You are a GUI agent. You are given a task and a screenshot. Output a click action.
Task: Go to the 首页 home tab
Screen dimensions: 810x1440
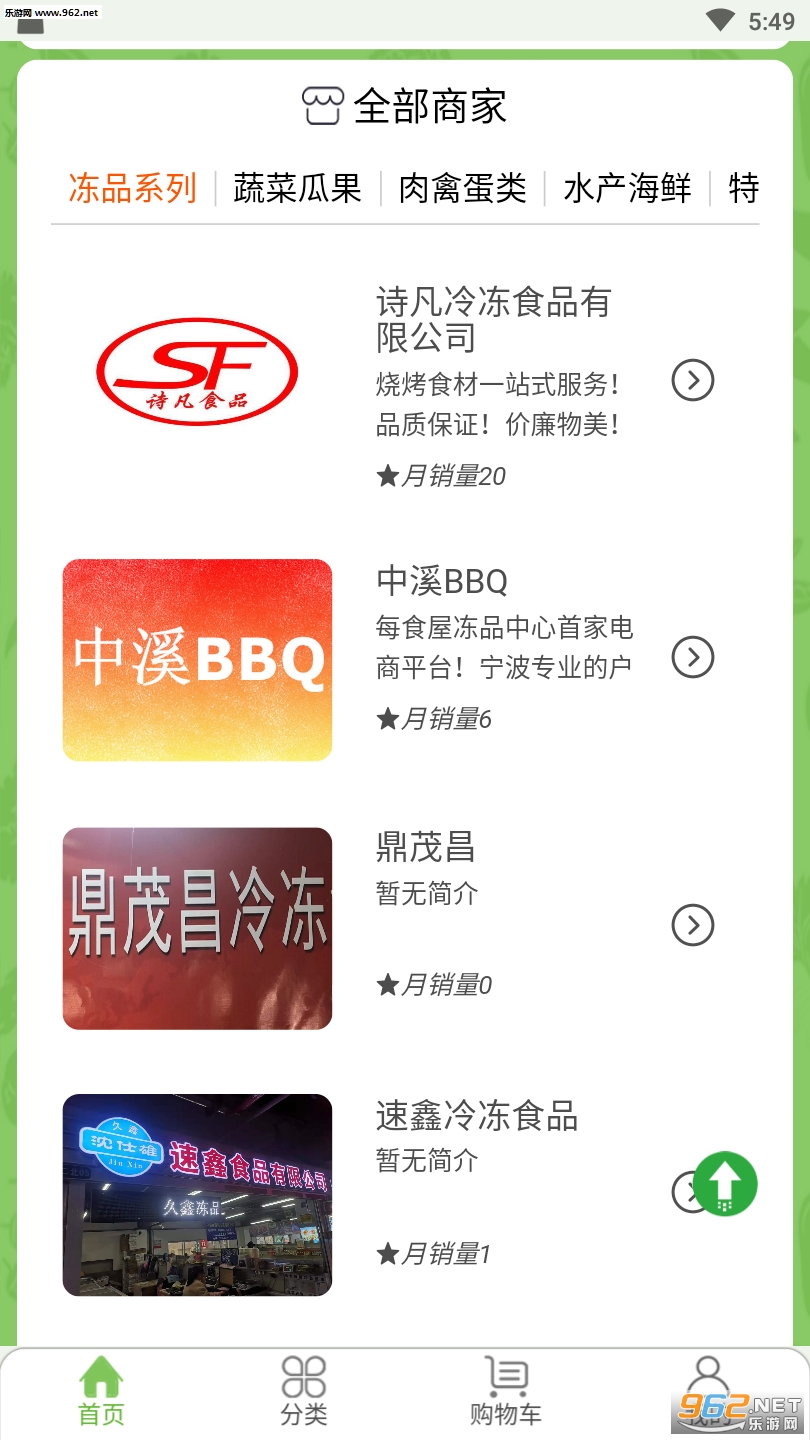click(x=102, y=1391)
